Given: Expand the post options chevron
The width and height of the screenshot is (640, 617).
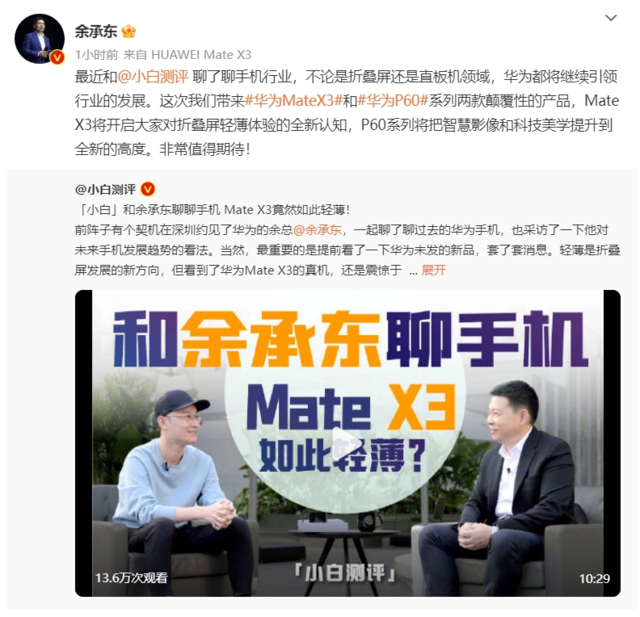Looking at the screenshot, I should (610, 19).
